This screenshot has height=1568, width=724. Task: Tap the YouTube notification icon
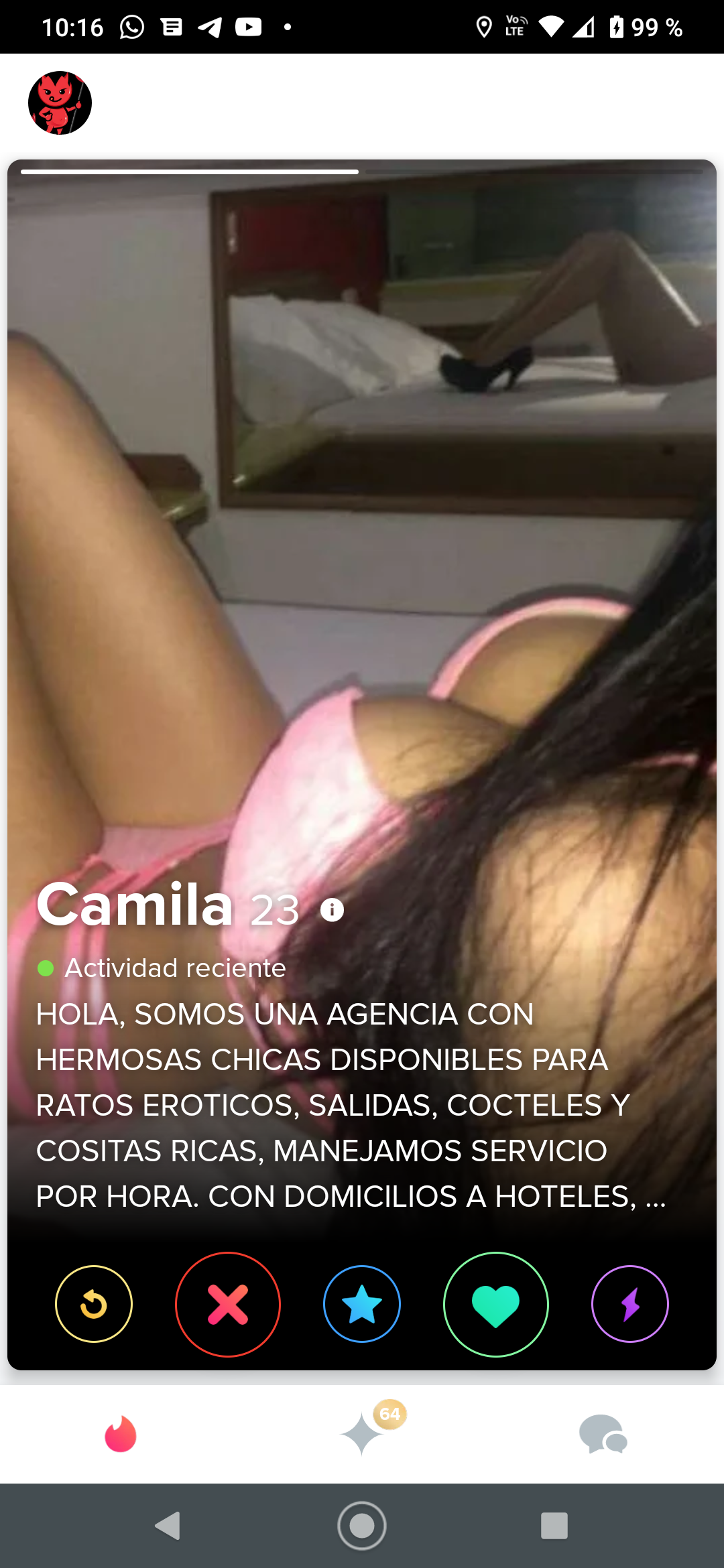point(249,26)
